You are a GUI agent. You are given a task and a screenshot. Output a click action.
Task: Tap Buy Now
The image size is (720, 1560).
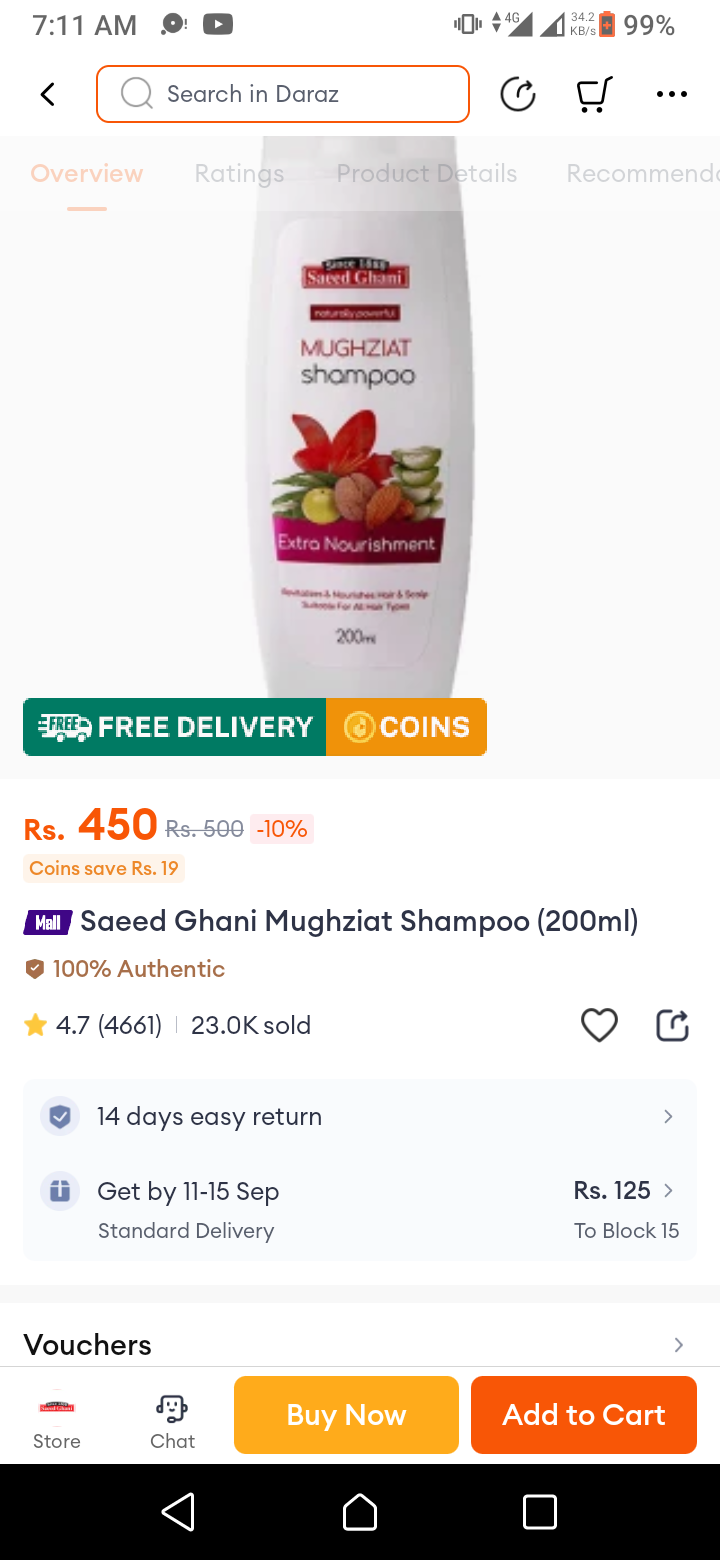click(346, 1414)
